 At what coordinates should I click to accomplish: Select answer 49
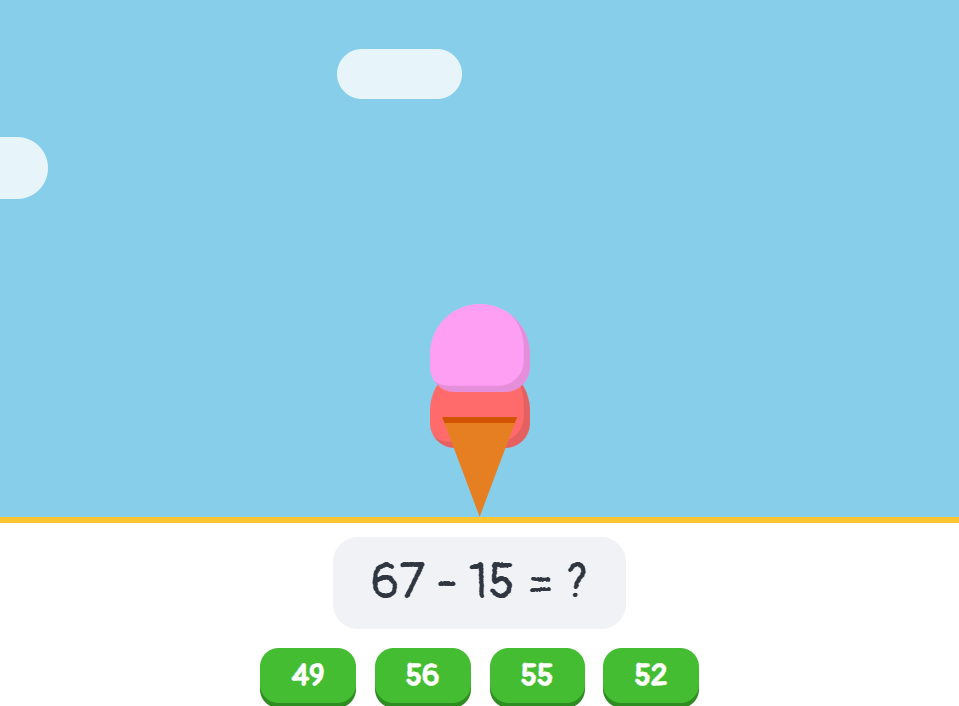(x=308, y=676)
